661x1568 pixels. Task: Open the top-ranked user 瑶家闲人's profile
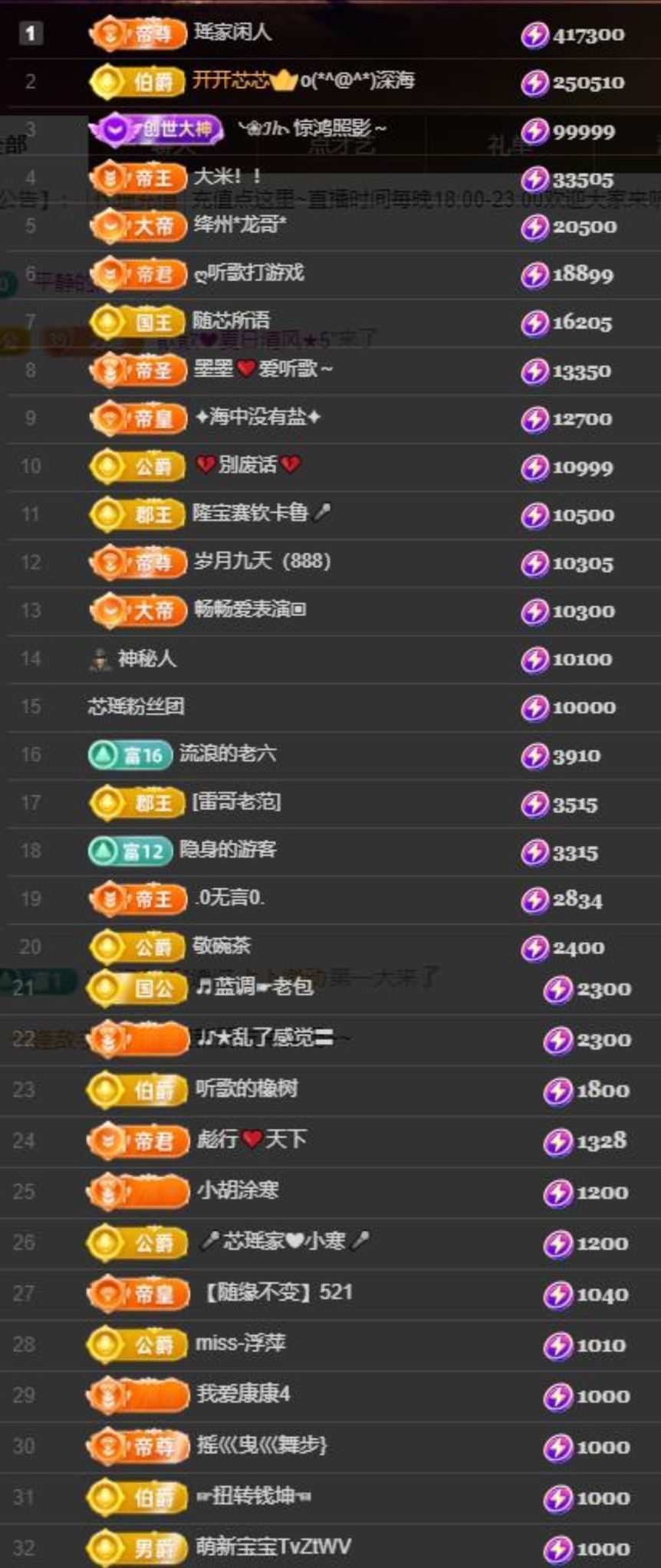coord(232,32)
